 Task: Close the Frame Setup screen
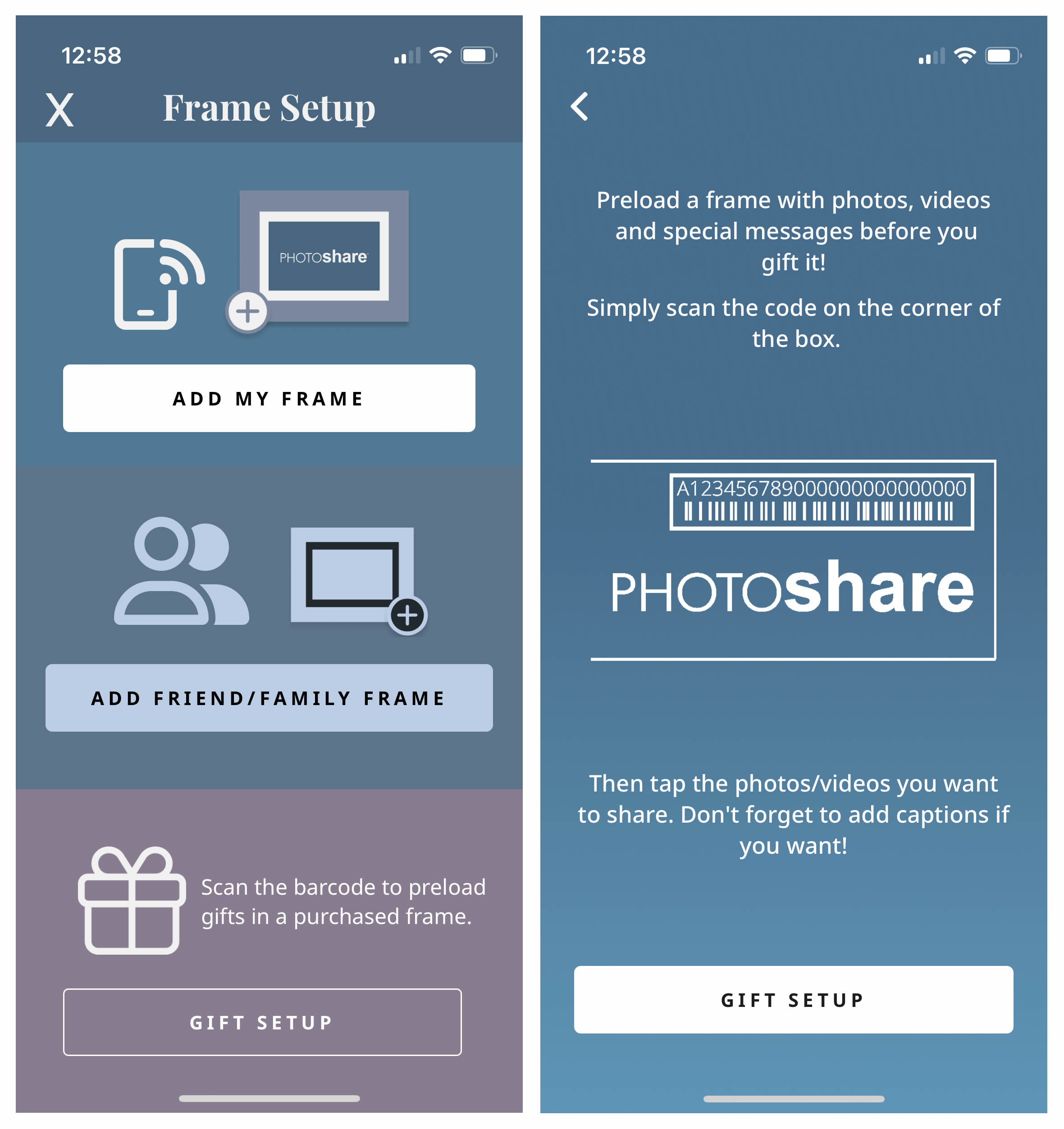pyautogui.click(x=59, y=109)
